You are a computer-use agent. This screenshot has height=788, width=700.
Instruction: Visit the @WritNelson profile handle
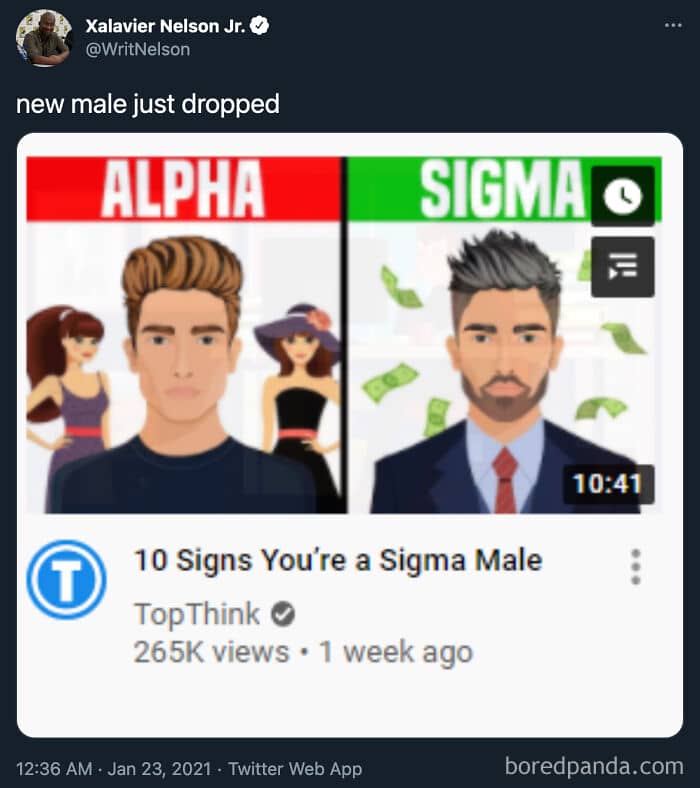click(x=138, y=49)
